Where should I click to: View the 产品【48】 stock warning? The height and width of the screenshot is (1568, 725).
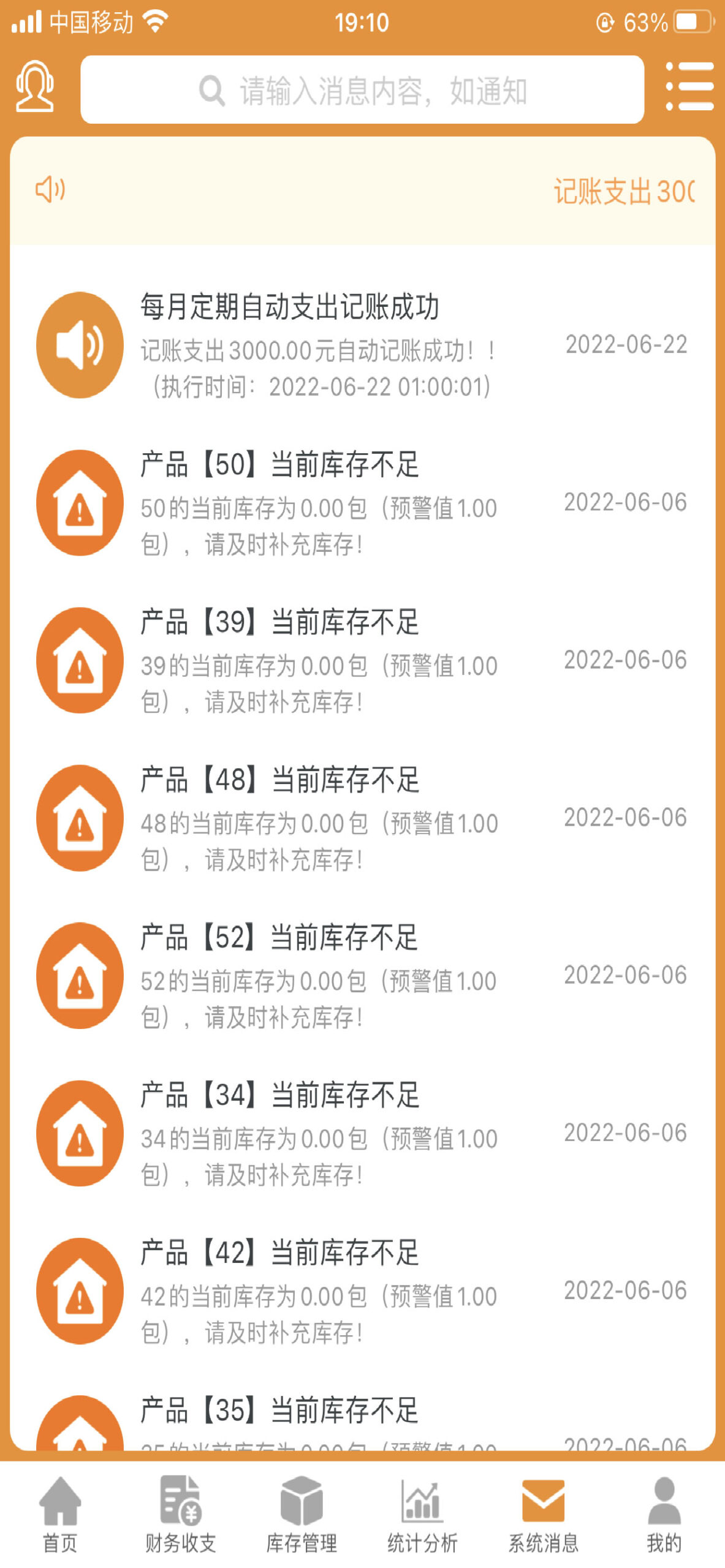click(x=362, y=818)
